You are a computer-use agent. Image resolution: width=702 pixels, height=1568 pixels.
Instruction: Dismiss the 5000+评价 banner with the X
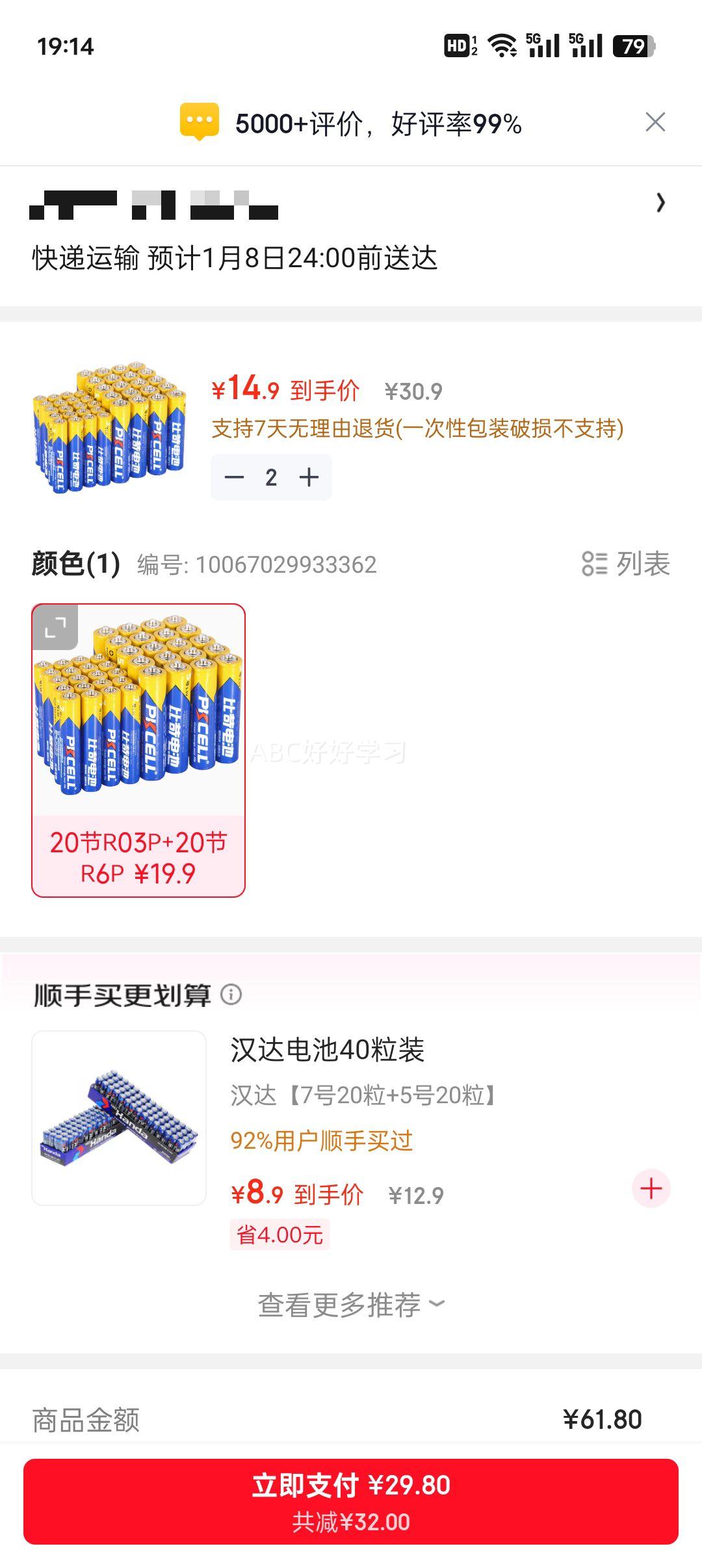click(656, 121)
